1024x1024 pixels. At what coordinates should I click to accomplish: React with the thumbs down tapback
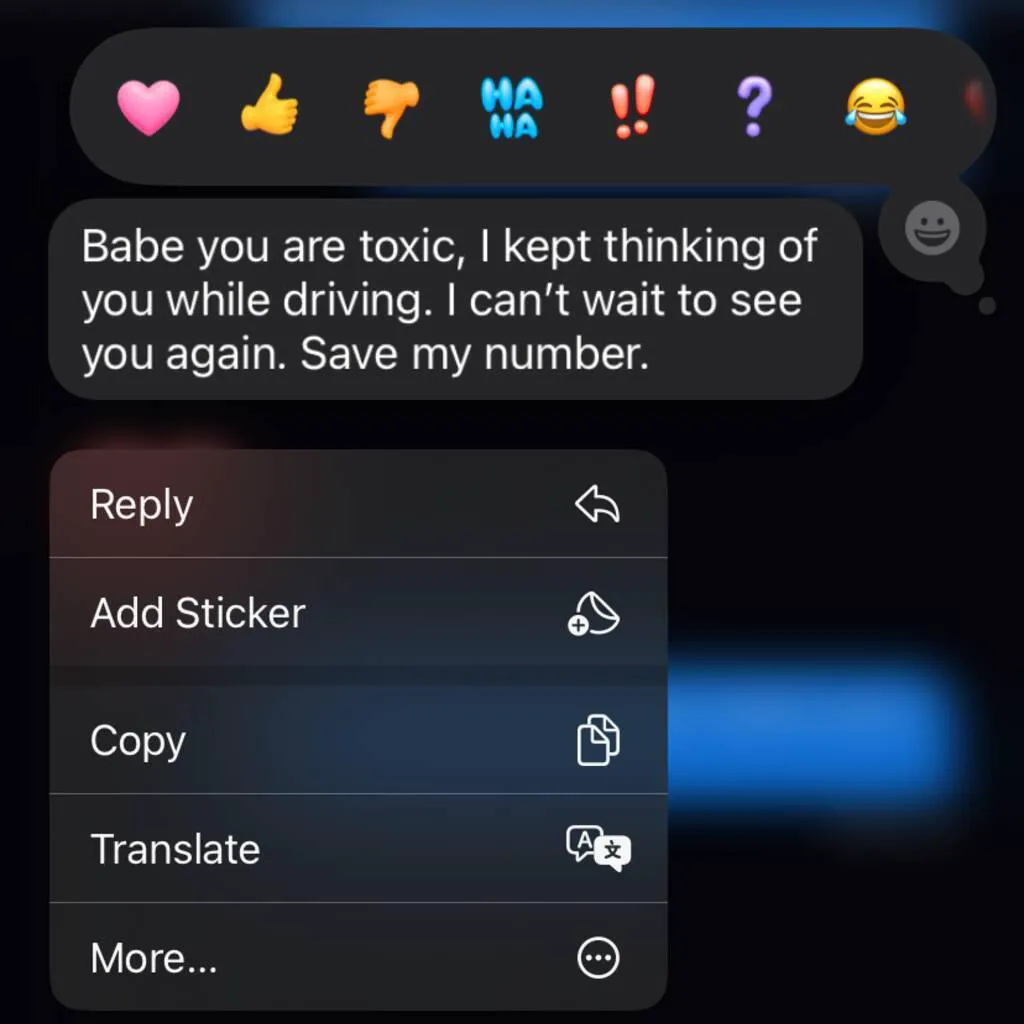tap(391, 106)
